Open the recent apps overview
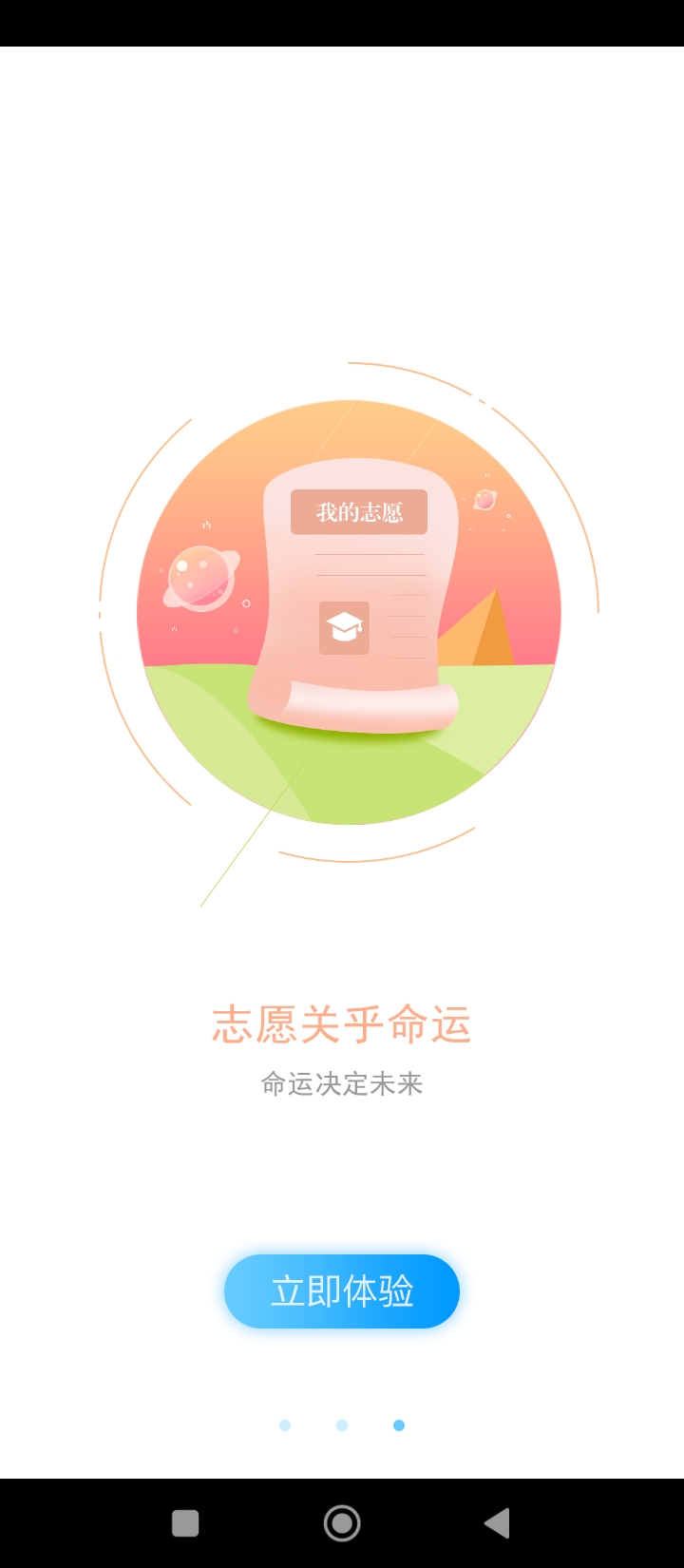This screenshot has width=684, height=1568. [185, 1523]
